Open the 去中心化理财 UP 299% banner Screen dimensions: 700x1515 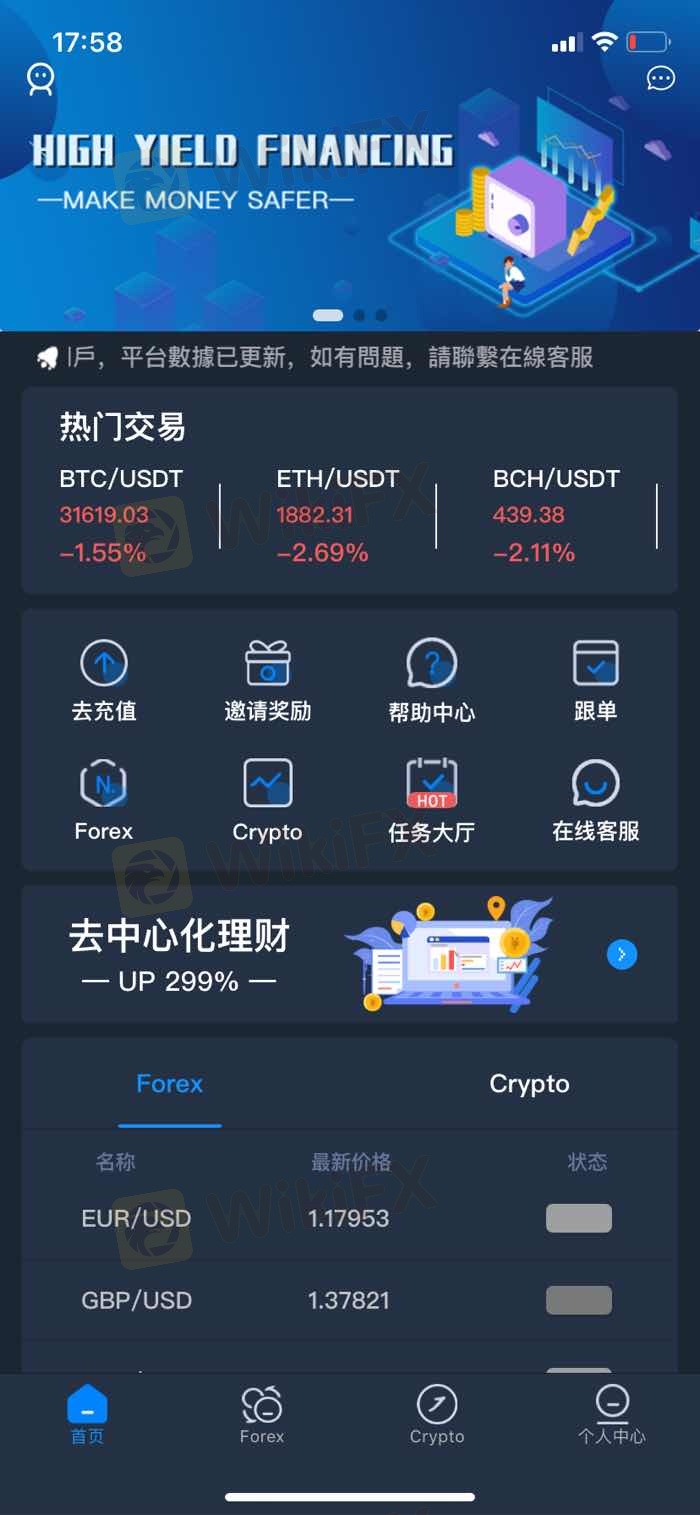tap(349, 954)
